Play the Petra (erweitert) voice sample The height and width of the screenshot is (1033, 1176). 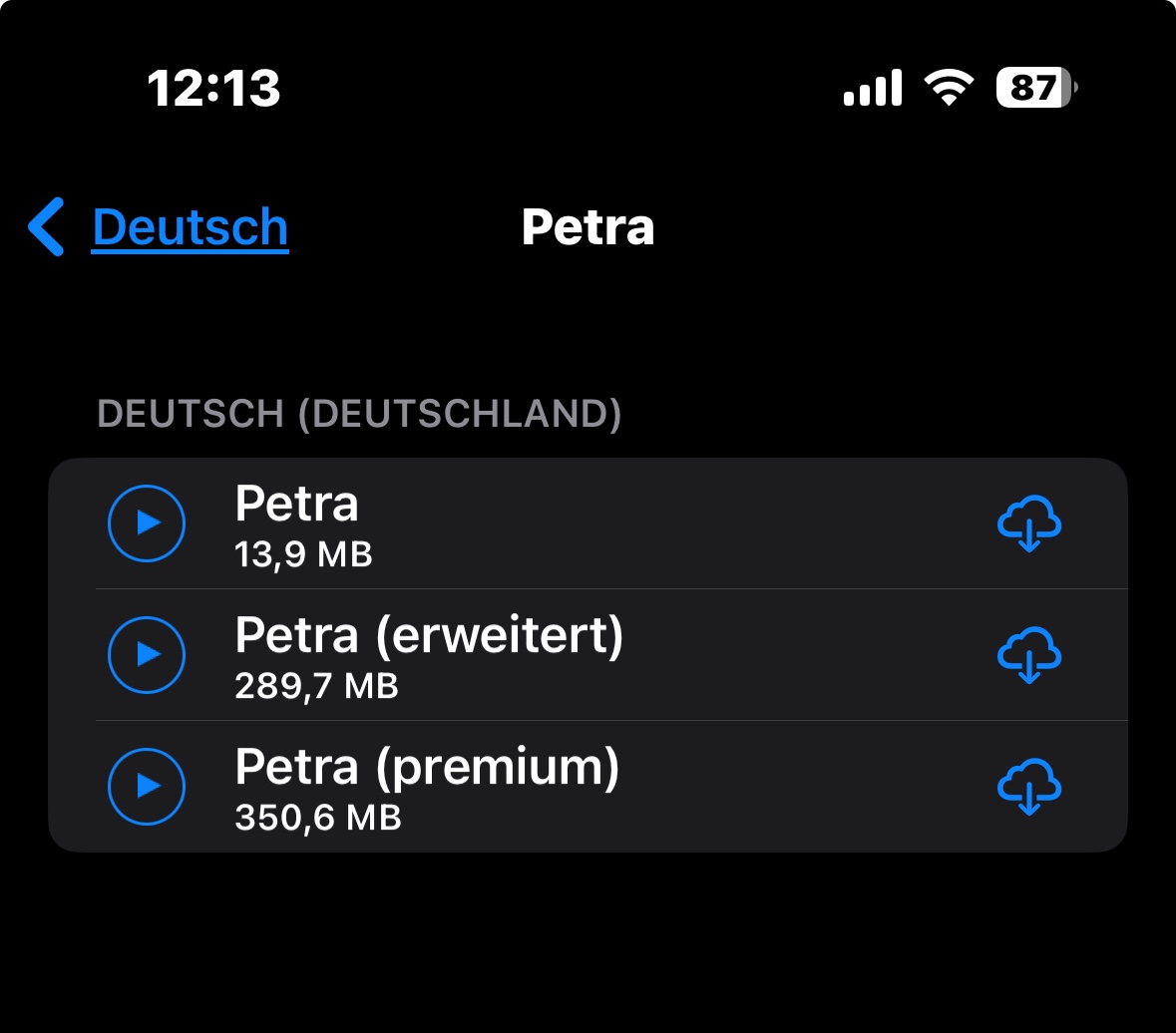click(147, 654)
